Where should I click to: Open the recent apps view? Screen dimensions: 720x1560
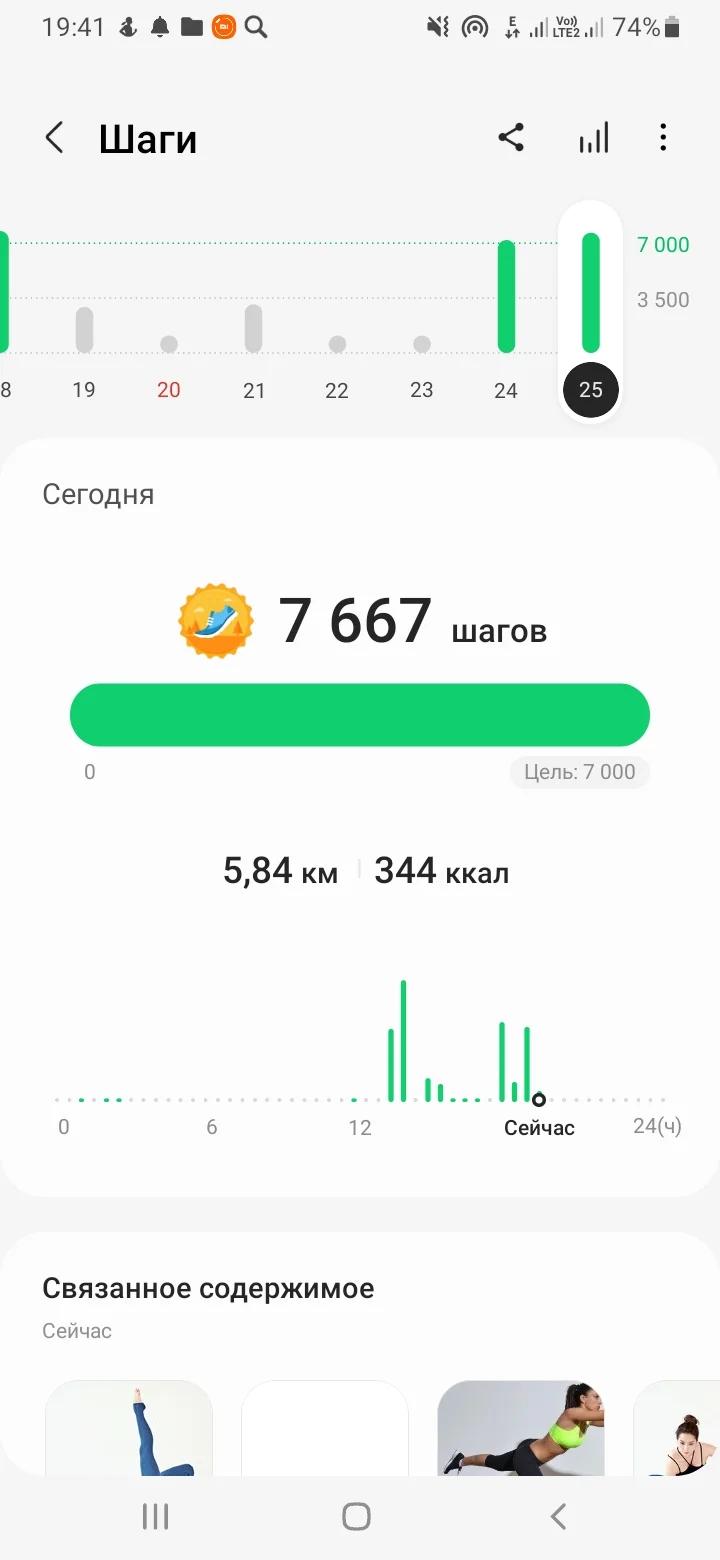(155, 1517)
